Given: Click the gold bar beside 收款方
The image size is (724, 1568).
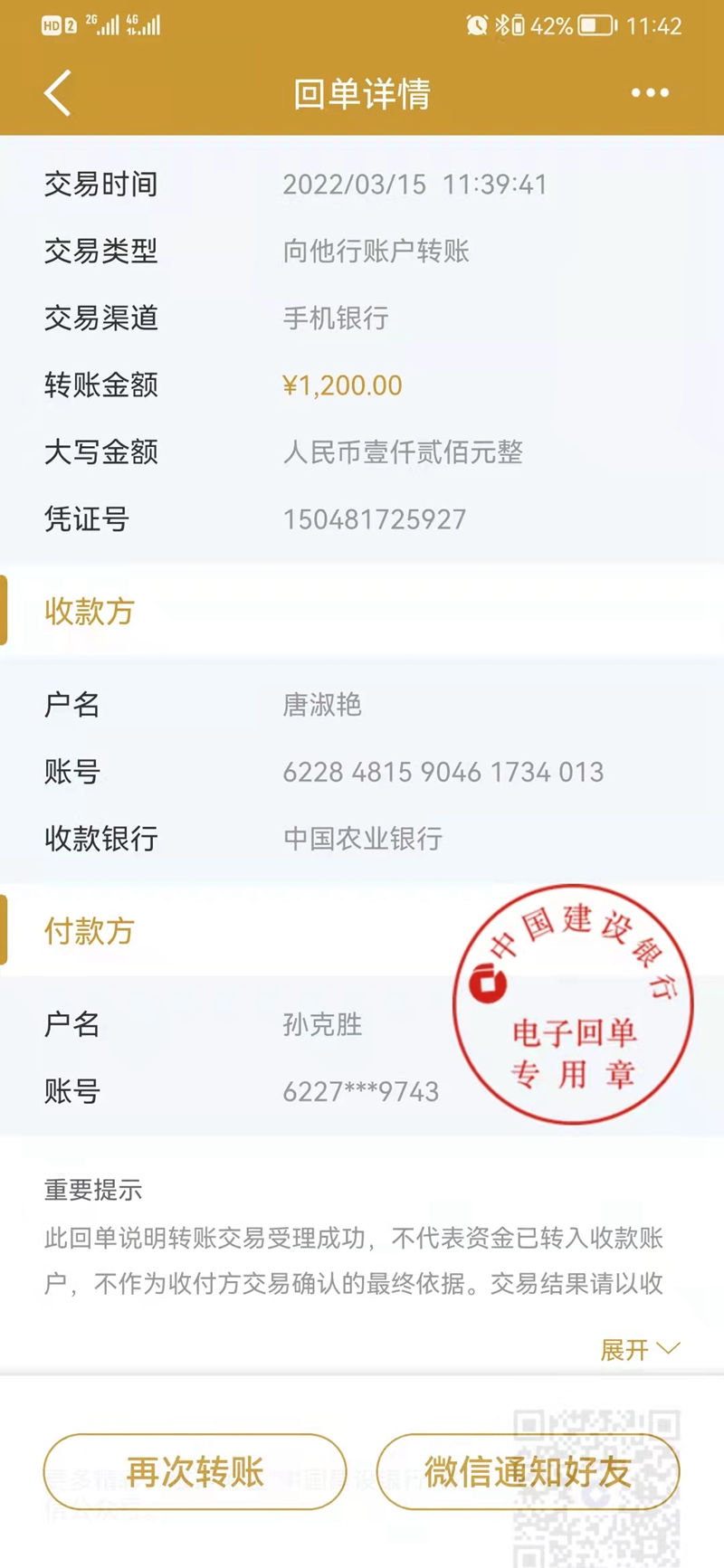Looking at the screenshot, I should pos(4,612).
